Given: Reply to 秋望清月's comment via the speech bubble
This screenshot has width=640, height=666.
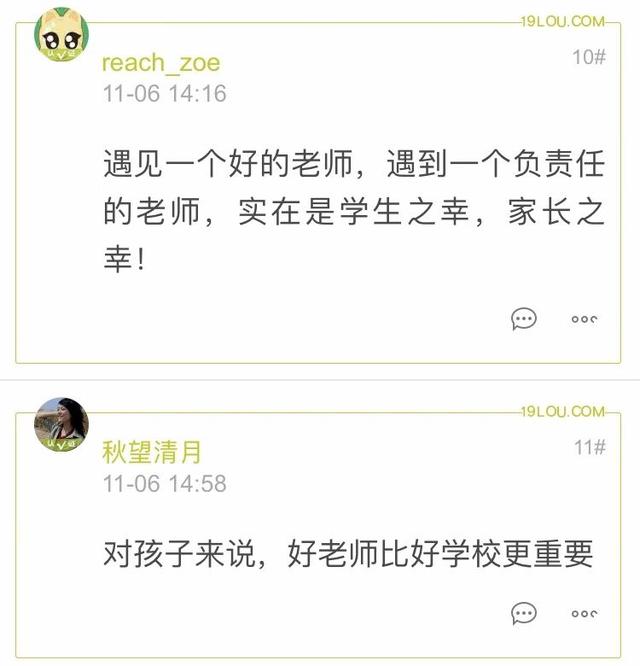Looking at the screenshot, I should [523, 612].
